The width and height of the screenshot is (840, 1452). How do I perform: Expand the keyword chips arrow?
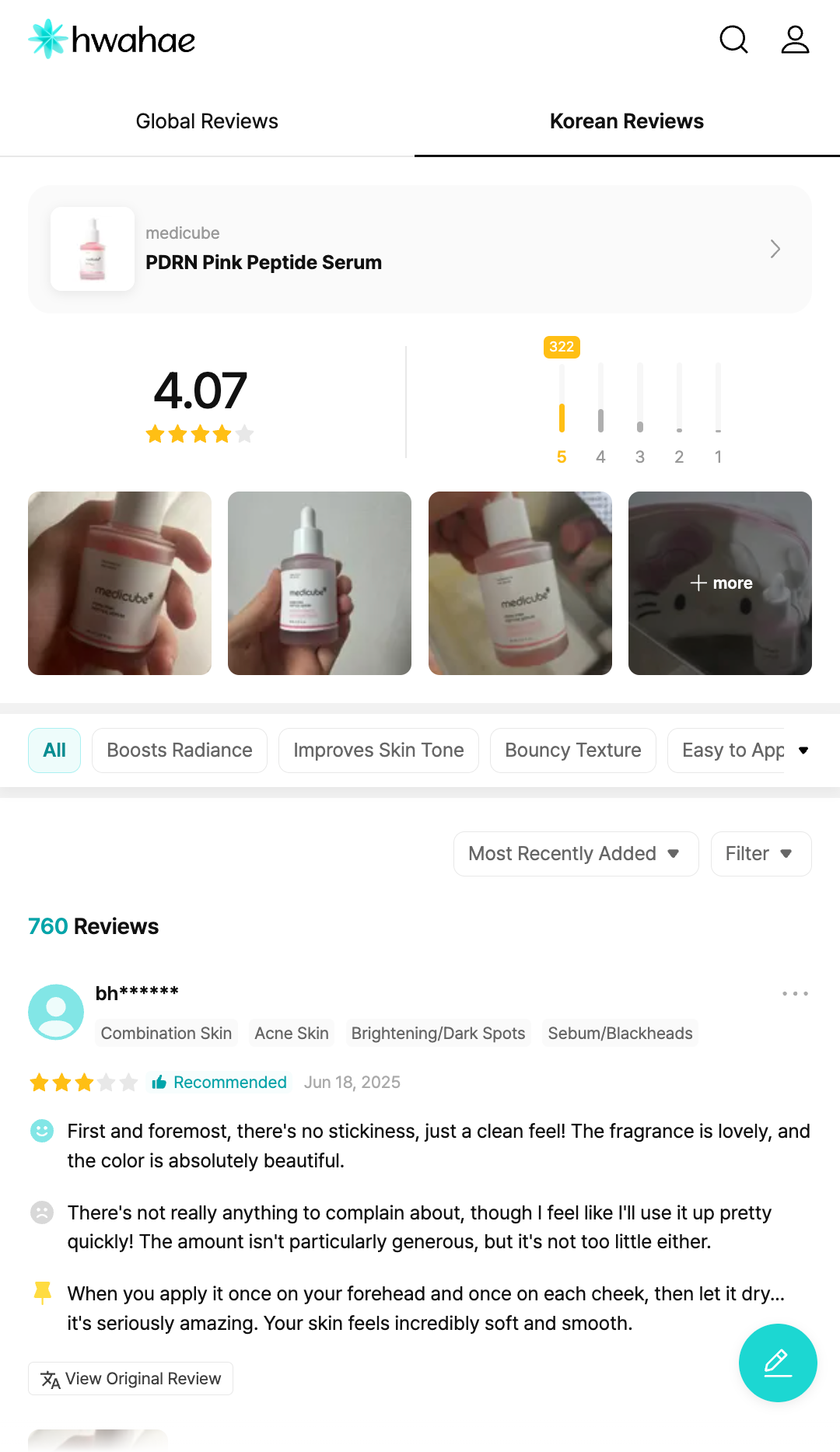pyautogui.click(x=803, y=750)
